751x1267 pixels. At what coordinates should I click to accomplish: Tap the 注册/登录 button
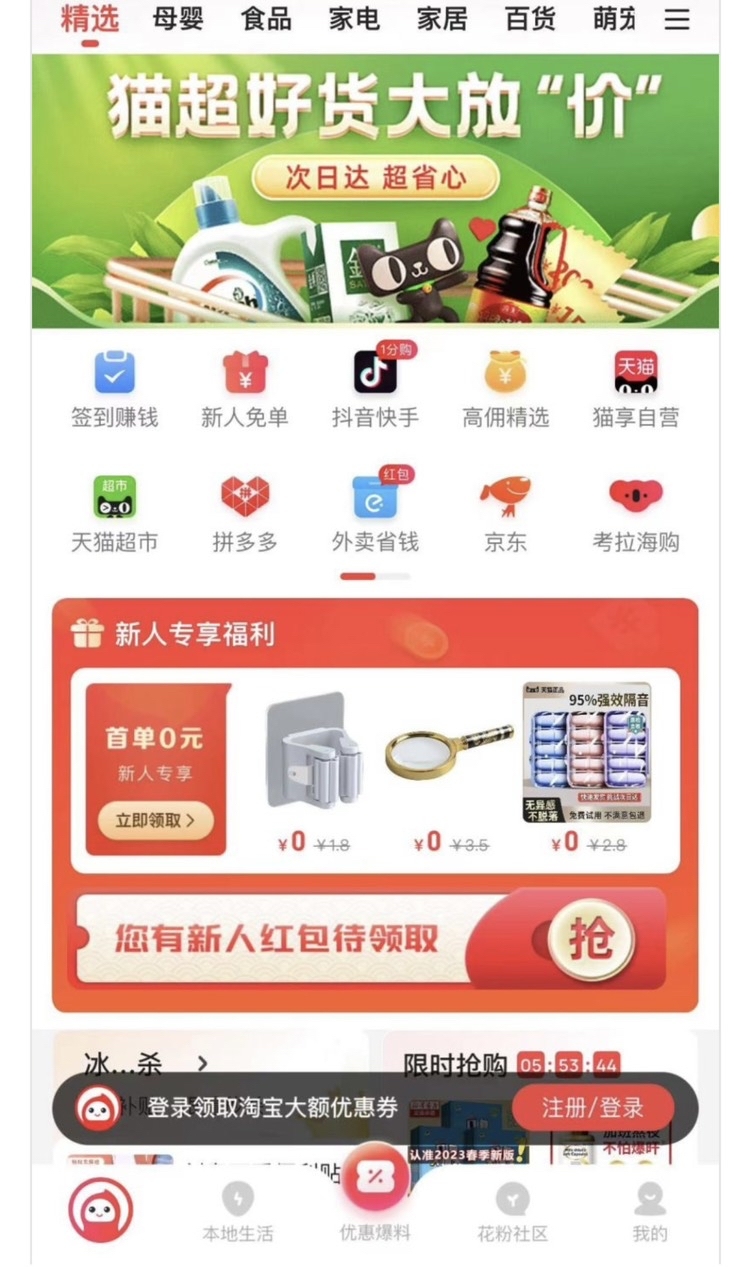pyautogui.click(x=593, y=1108)
